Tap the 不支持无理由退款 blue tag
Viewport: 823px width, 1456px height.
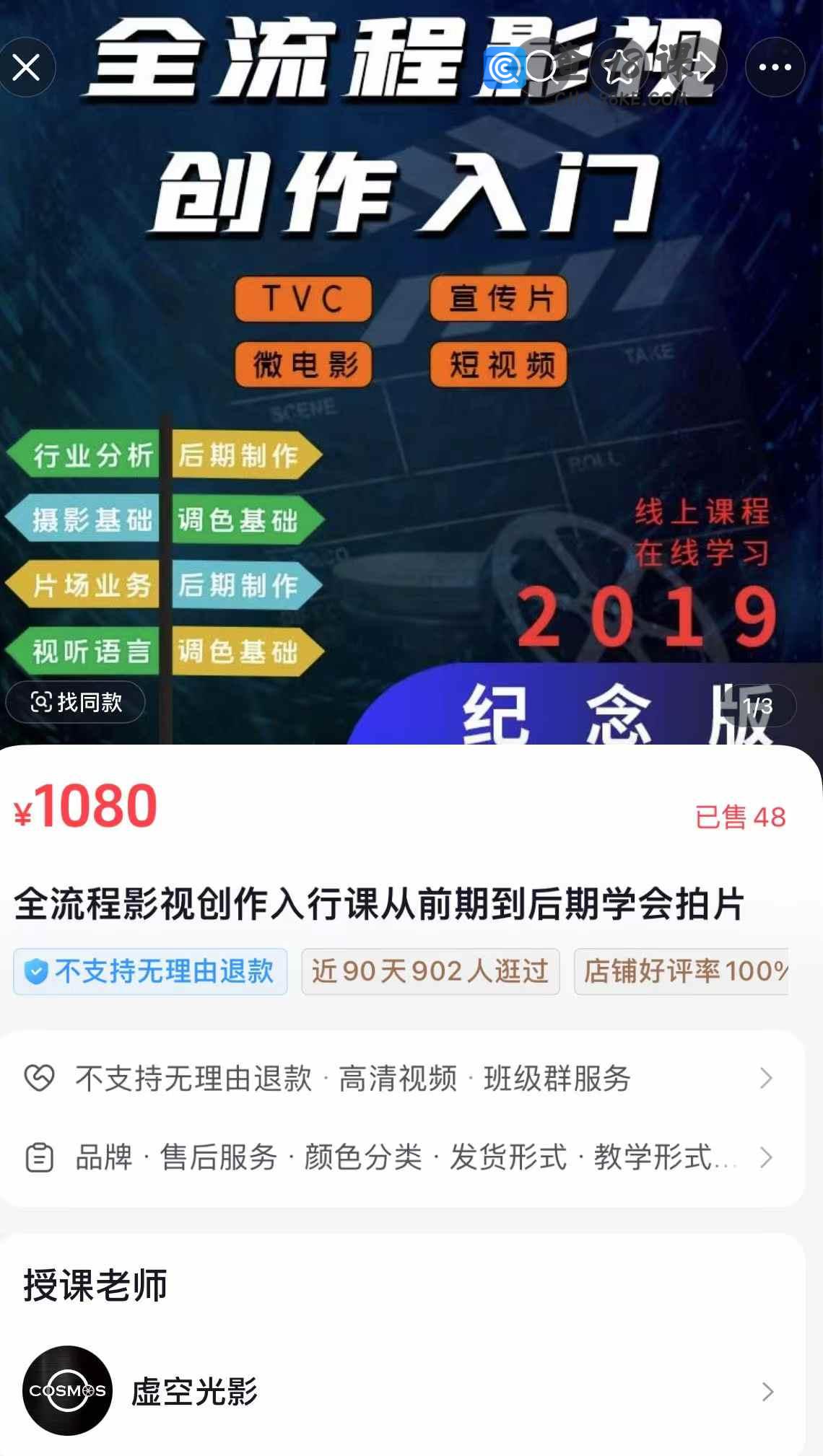[150, 971]
